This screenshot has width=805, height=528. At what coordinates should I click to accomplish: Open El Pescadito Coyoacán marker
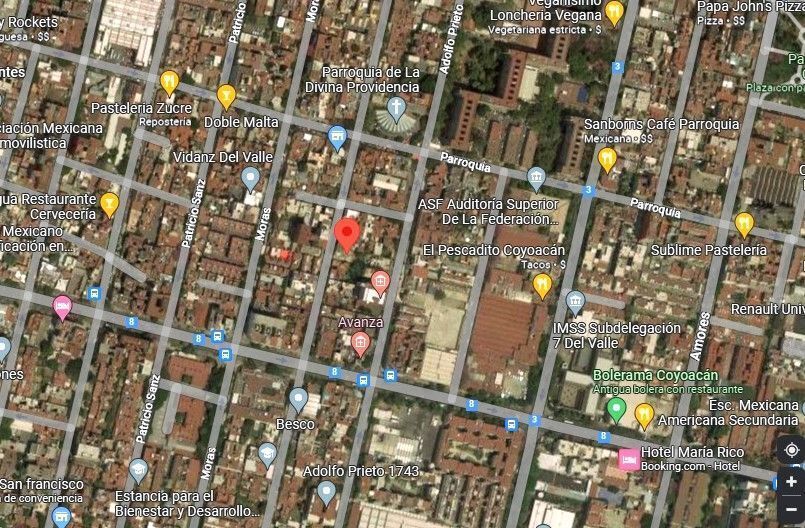[542, 286]
